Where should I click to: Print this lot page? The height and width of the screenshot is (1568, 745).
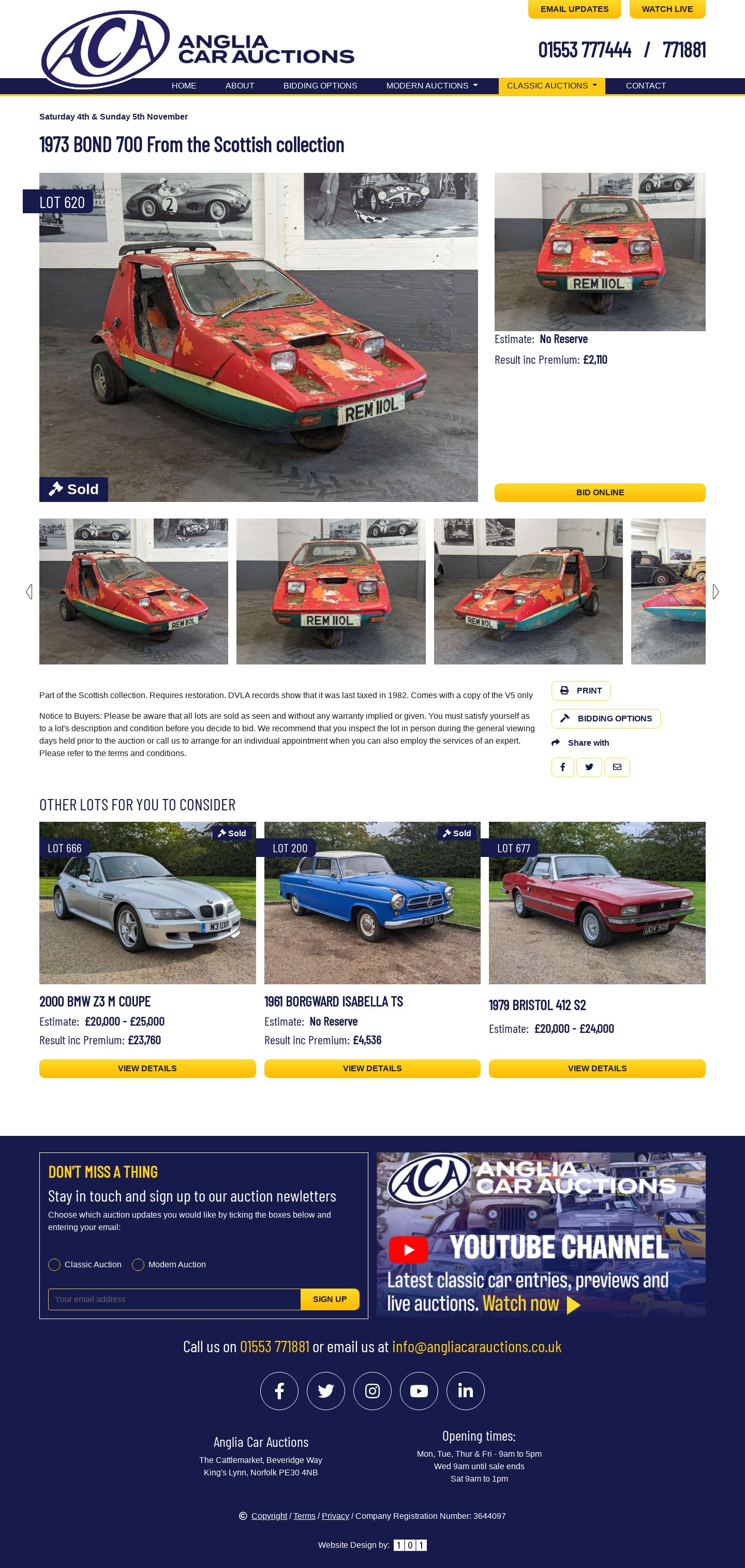(x=580, y=691)
